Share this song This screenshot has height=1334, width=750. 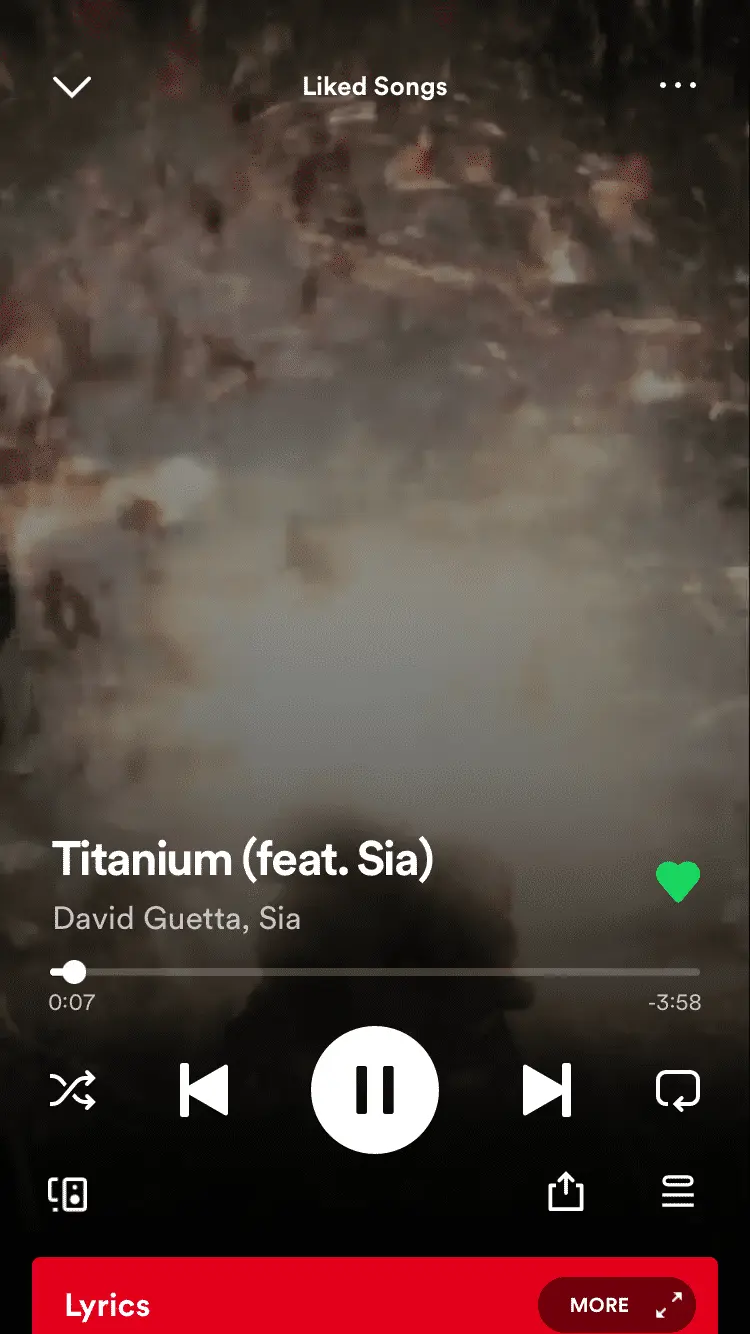pyautogui.click(x=565, y=1192)
